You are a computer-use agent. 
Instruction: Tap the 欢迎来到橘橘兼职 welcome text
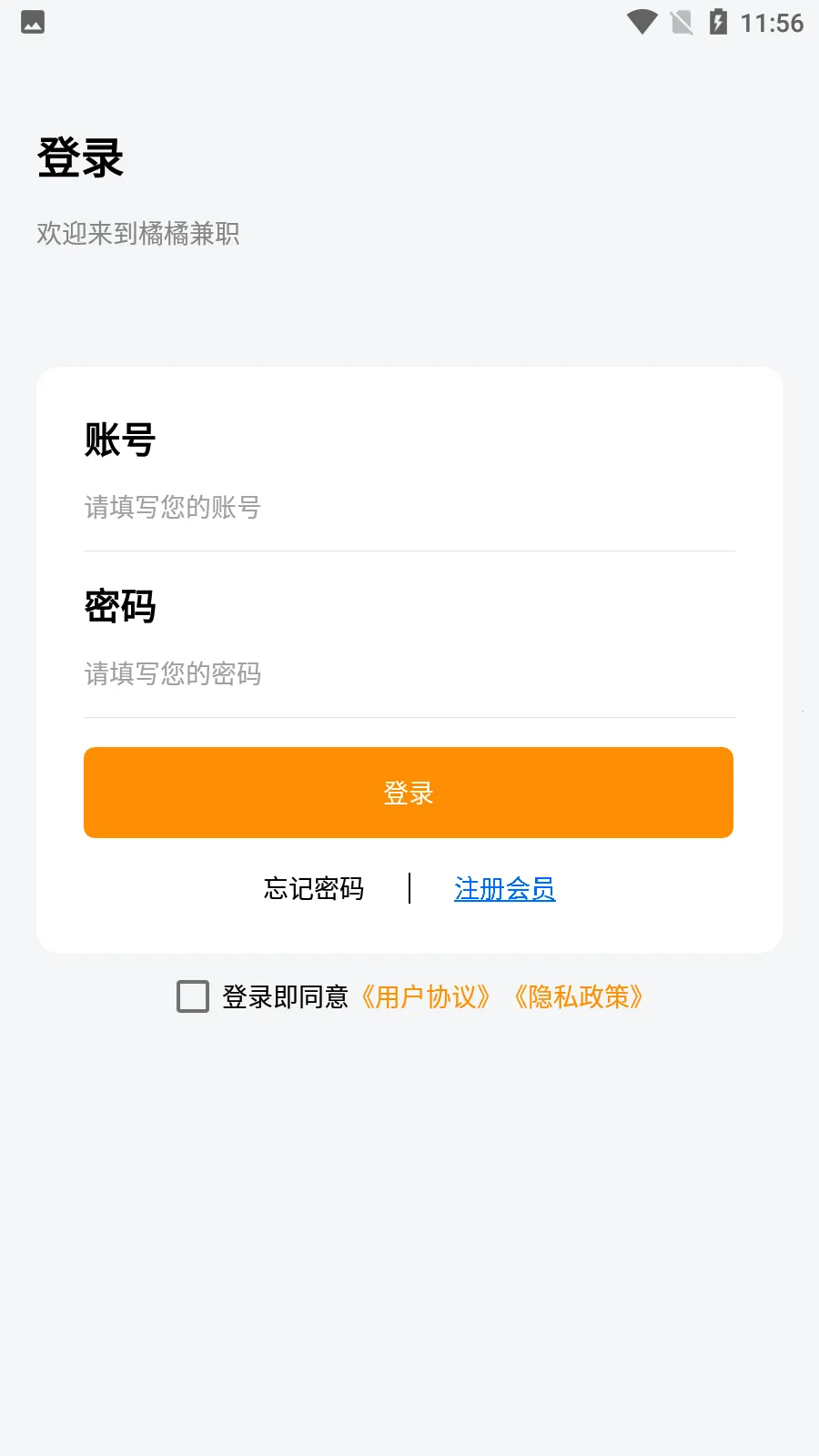(x=138, y=234)
